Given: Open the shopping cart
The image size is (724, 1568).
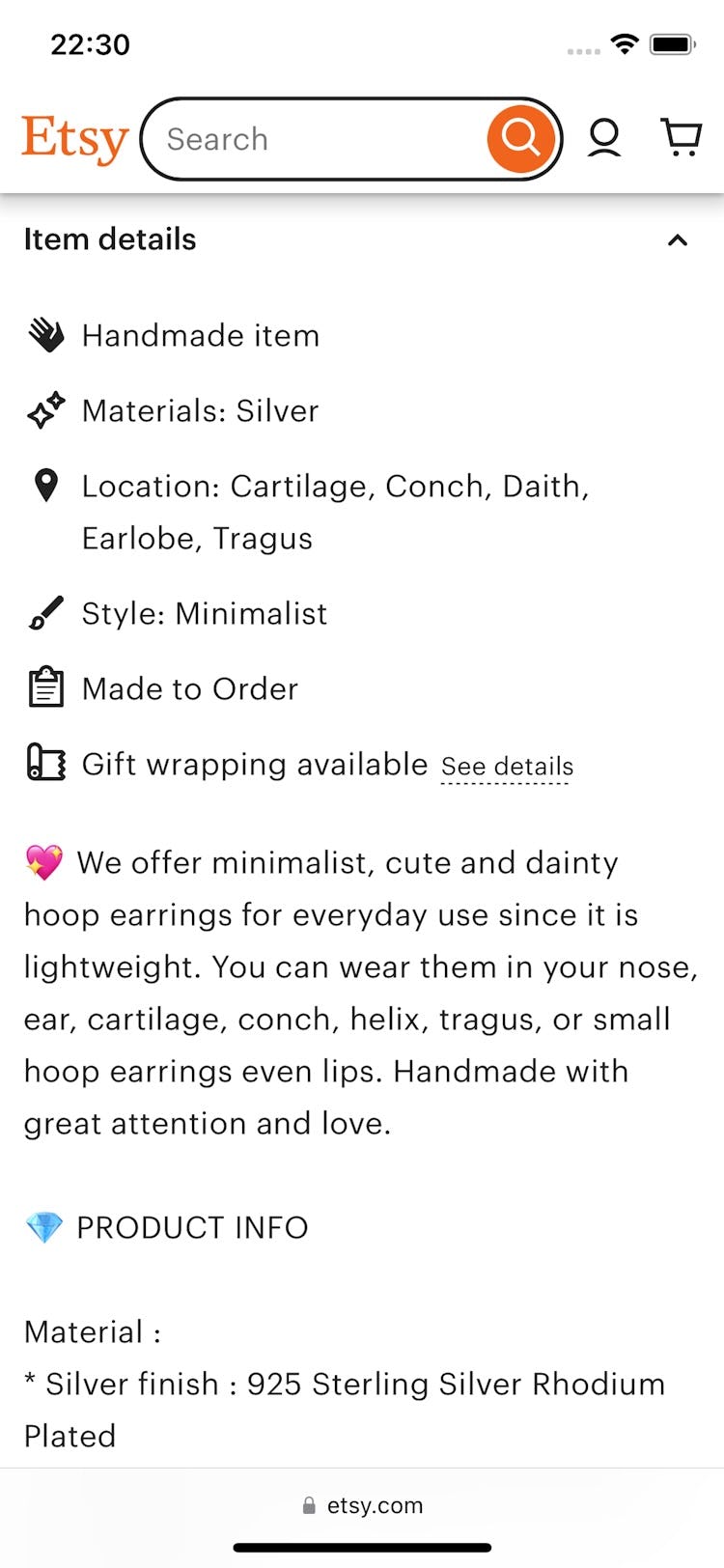Looking at the screenshot, I should coord(681,138).
